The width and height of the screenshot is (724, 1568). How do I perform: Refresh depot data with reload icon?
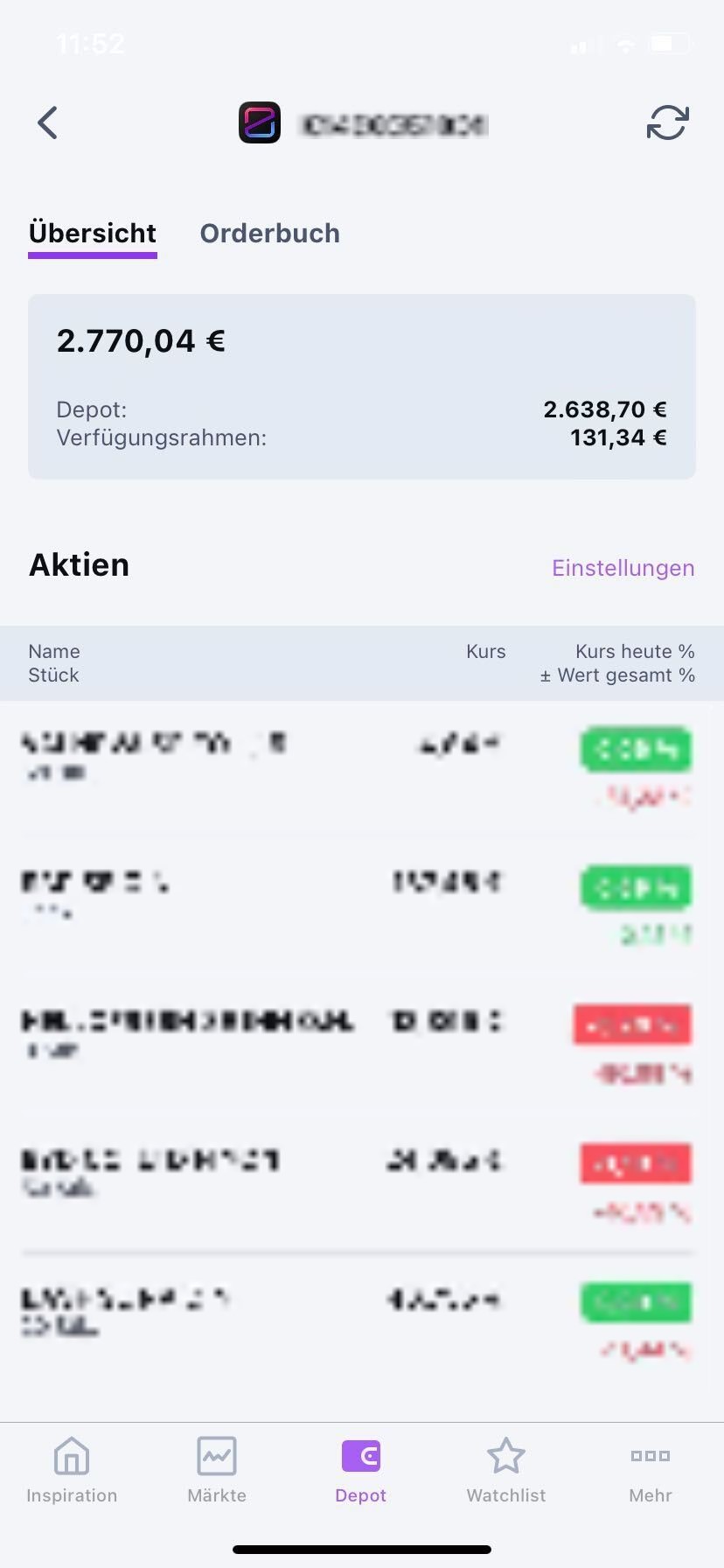667,123
